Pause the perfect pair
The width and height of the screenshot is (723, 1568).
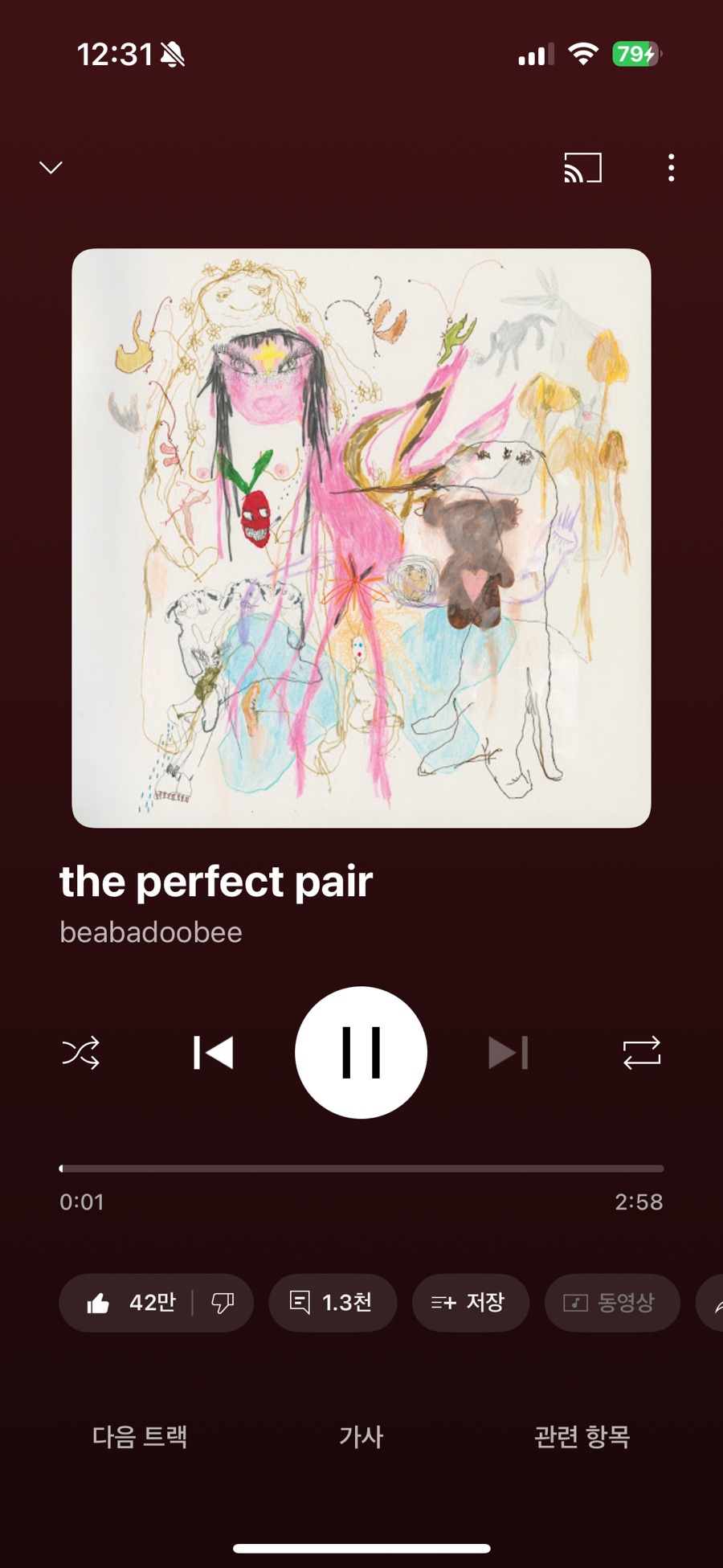pyautogui.click(x=361, y=1052)
